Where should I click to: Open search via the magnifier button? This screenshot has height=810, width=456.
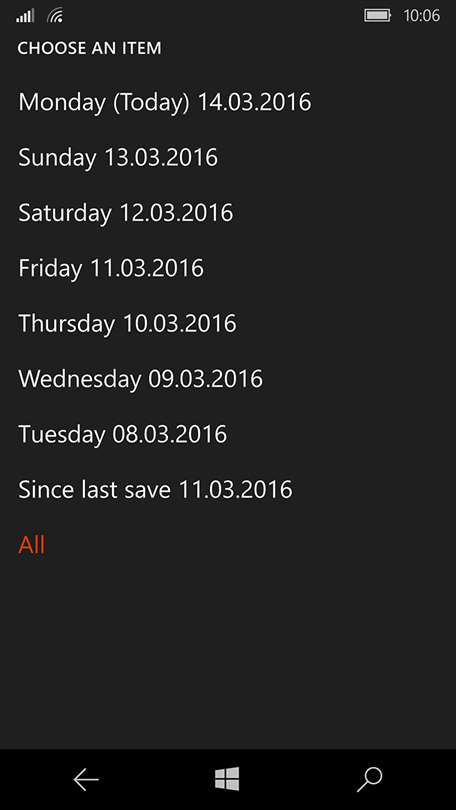coord(370,780)
